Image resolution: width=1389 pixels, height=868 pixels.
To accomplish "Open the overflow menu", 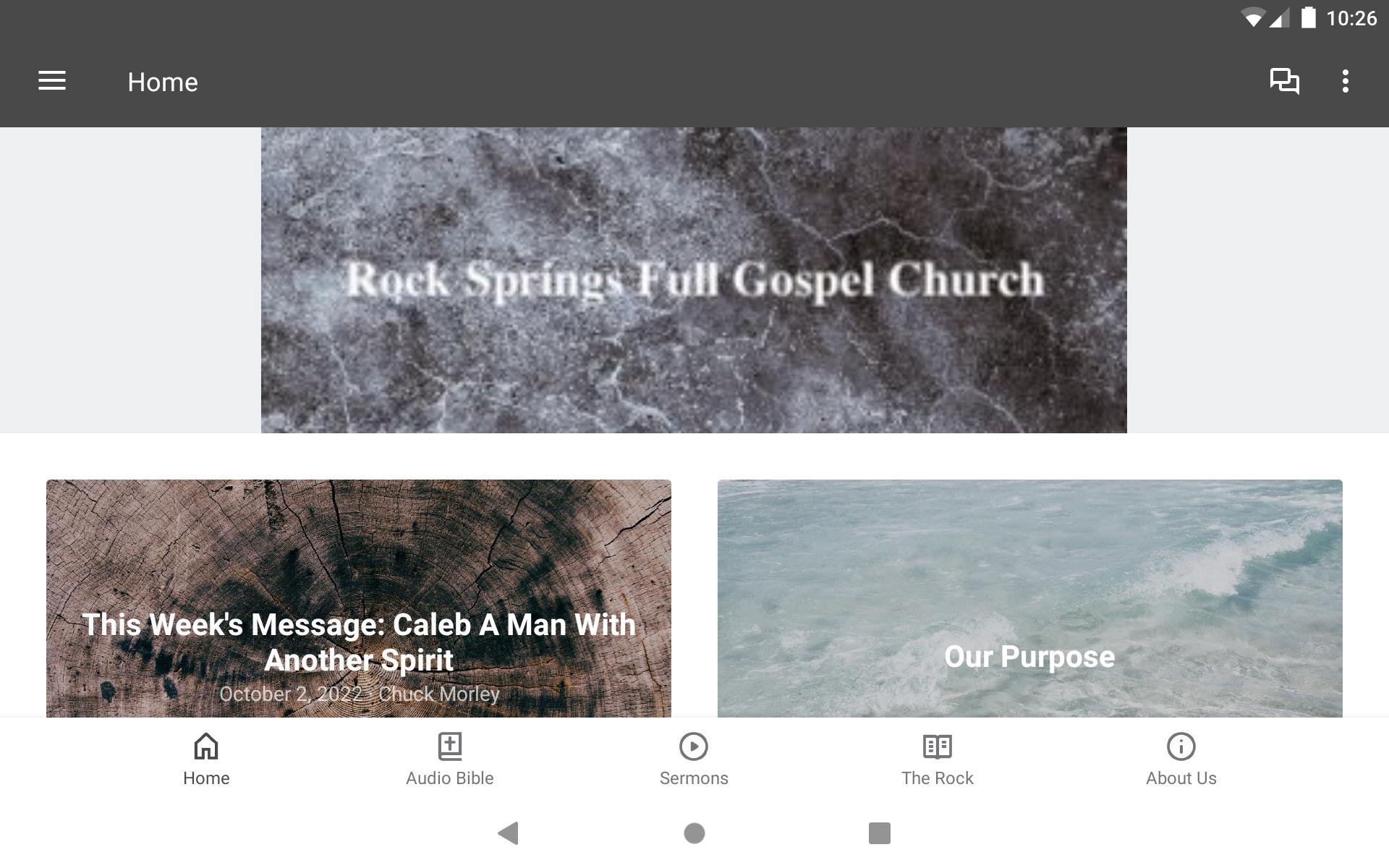I will (x=1345, y=81).
